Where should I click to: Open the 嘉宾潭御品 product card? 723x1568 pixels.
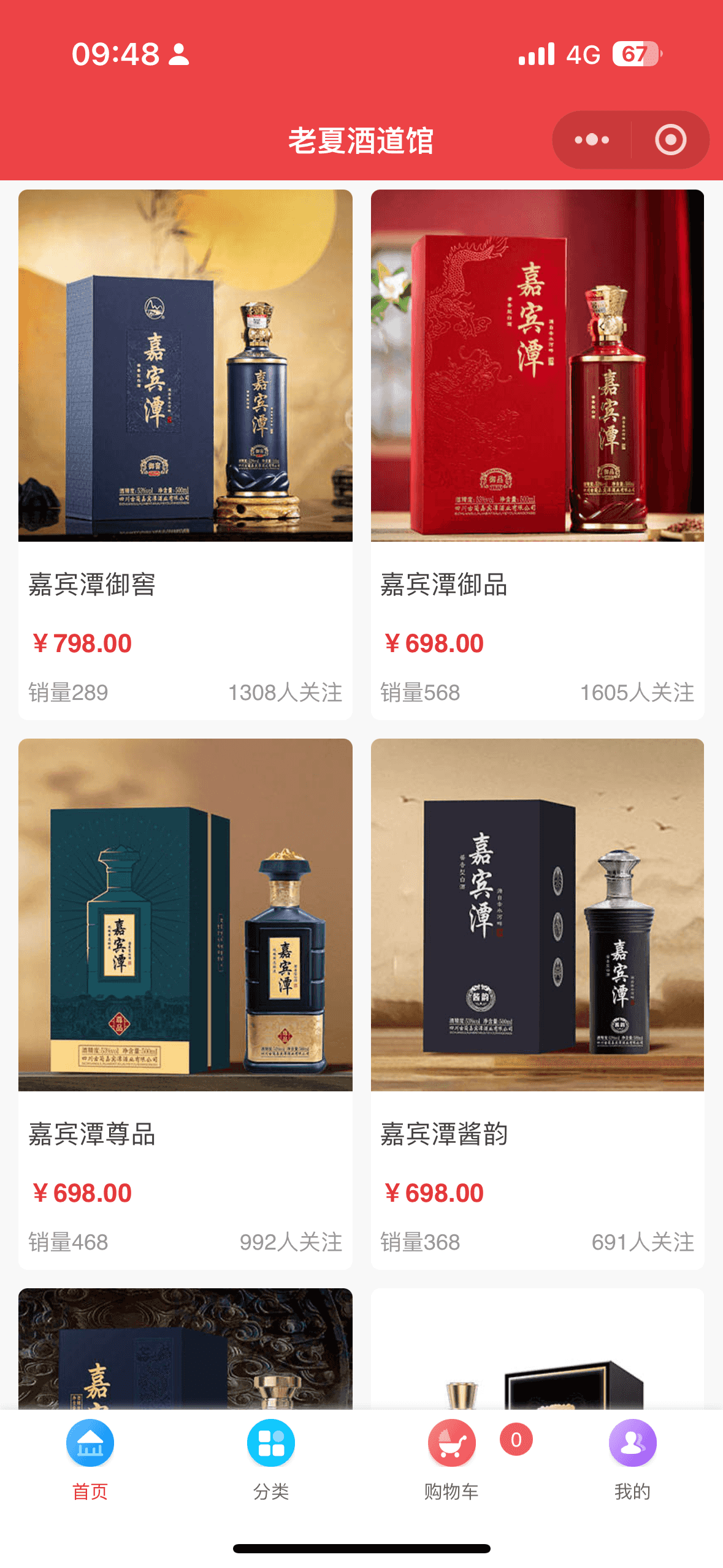pyautogui.click(x=537, y=454)
